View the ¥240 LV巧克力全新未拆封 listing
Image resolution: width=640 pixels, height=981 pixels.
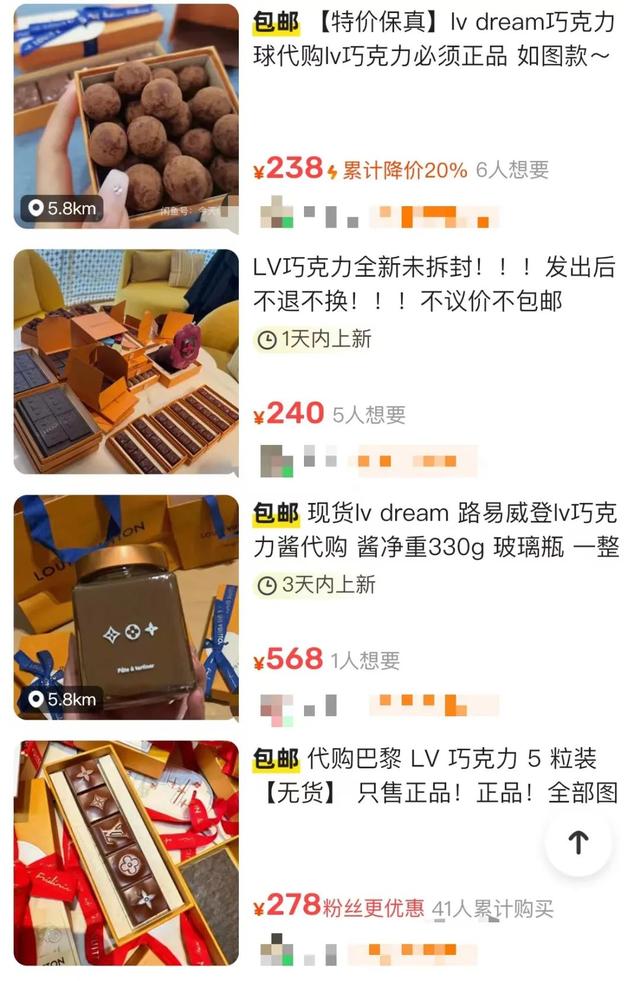[432, 284]
